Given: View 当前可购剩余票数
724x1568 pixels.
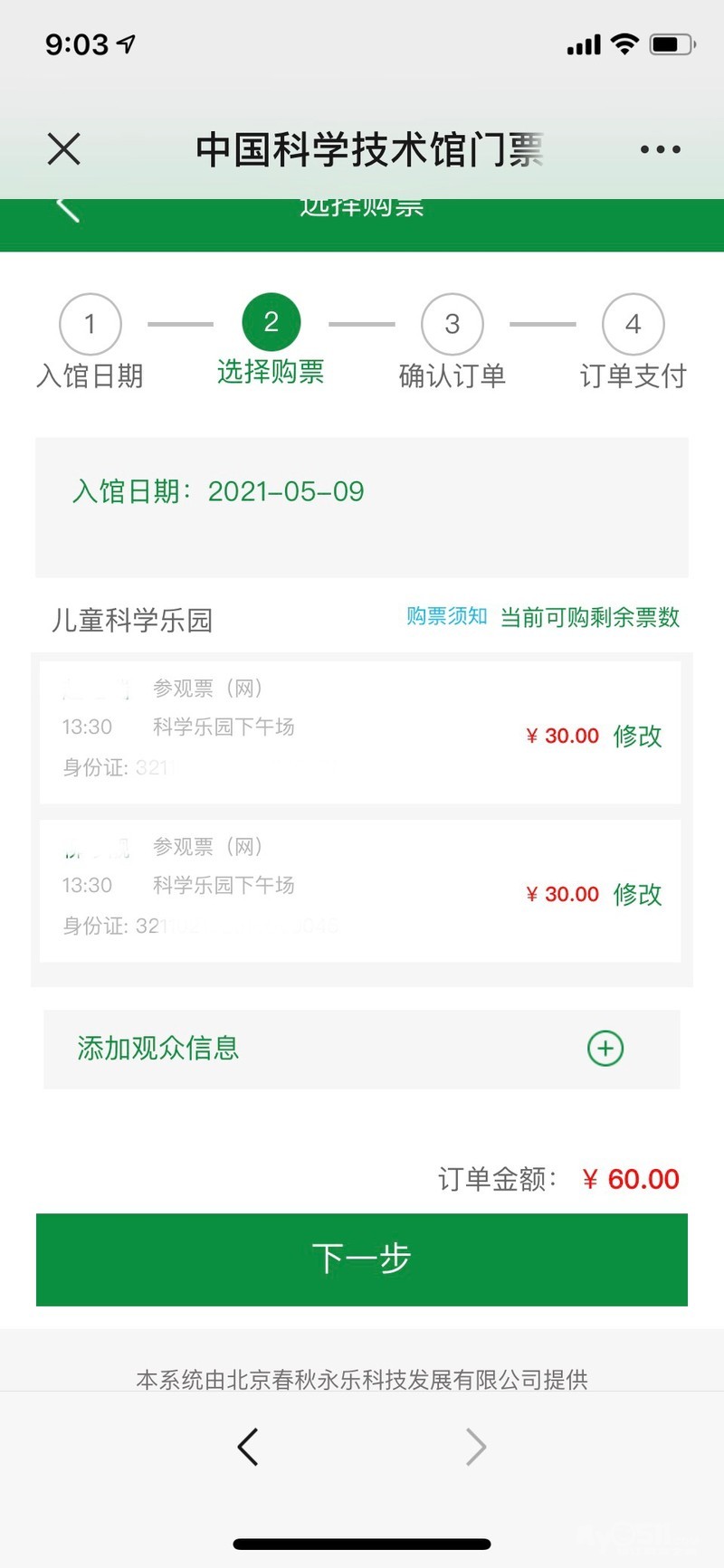Looking at the screenshot, I should 590,618.
